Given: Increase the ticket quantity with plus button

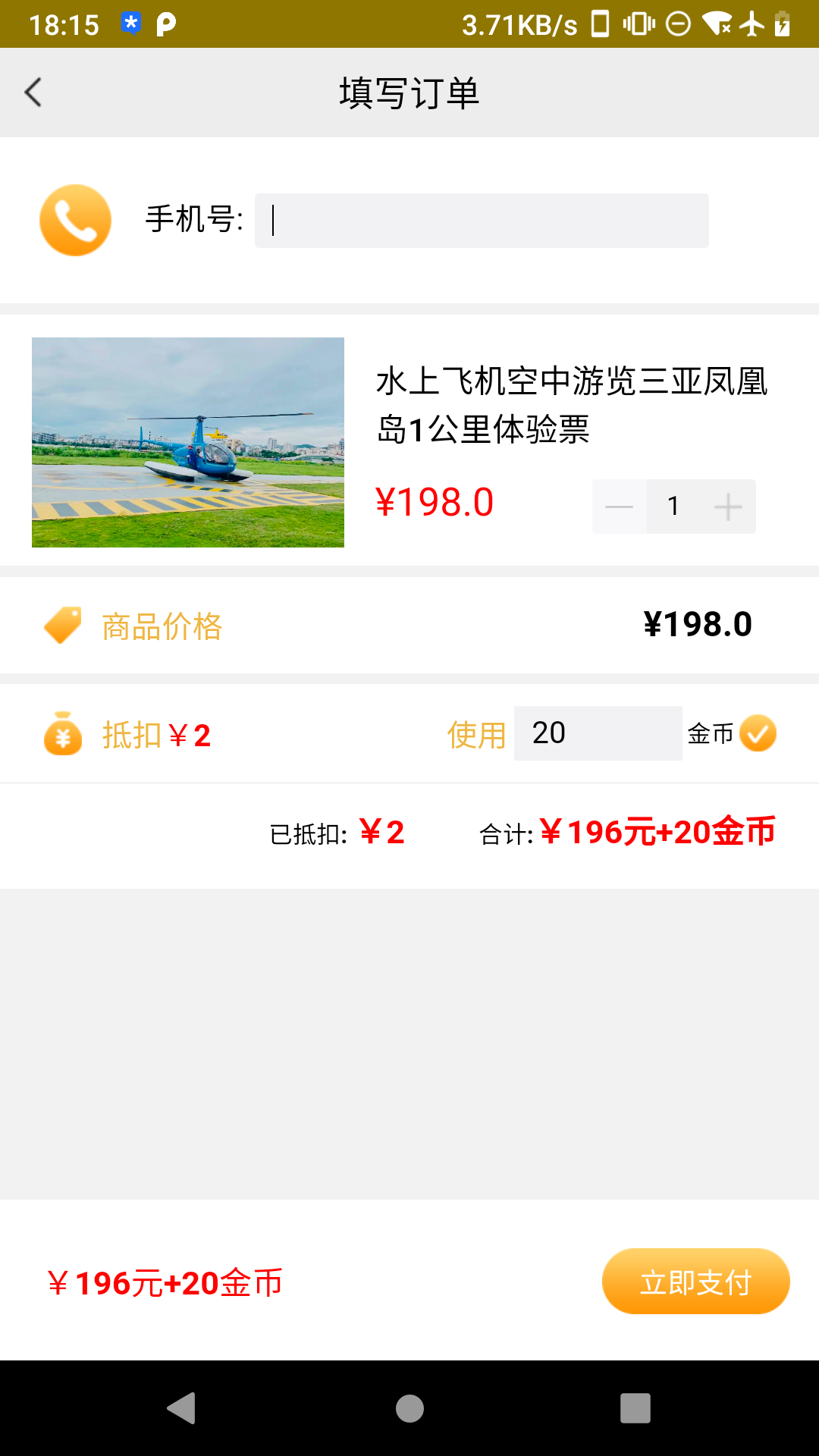Looking at the screenshot, I should 728,506.
